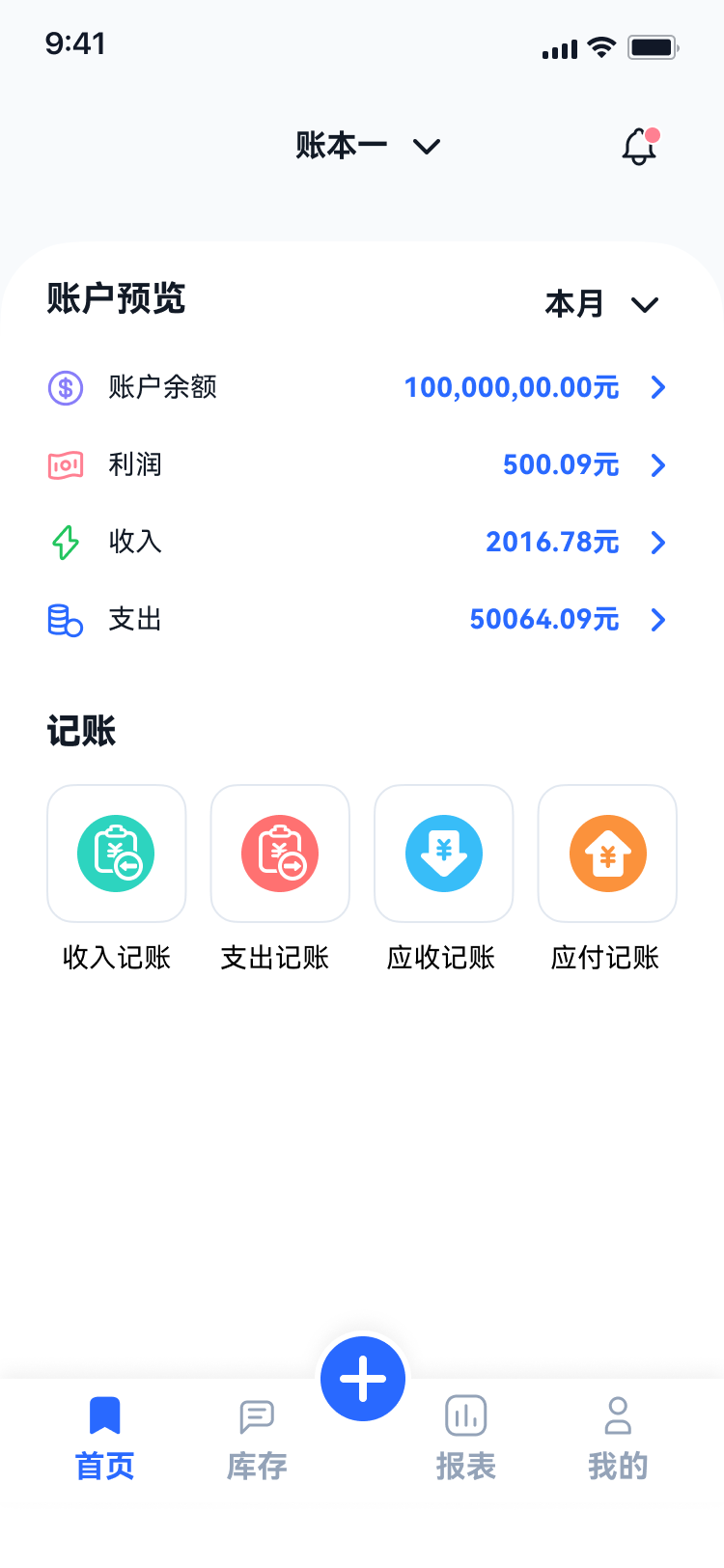
Task: Go to the 我的 tab
Action: pyautogui.click(x=618, y=1439)
